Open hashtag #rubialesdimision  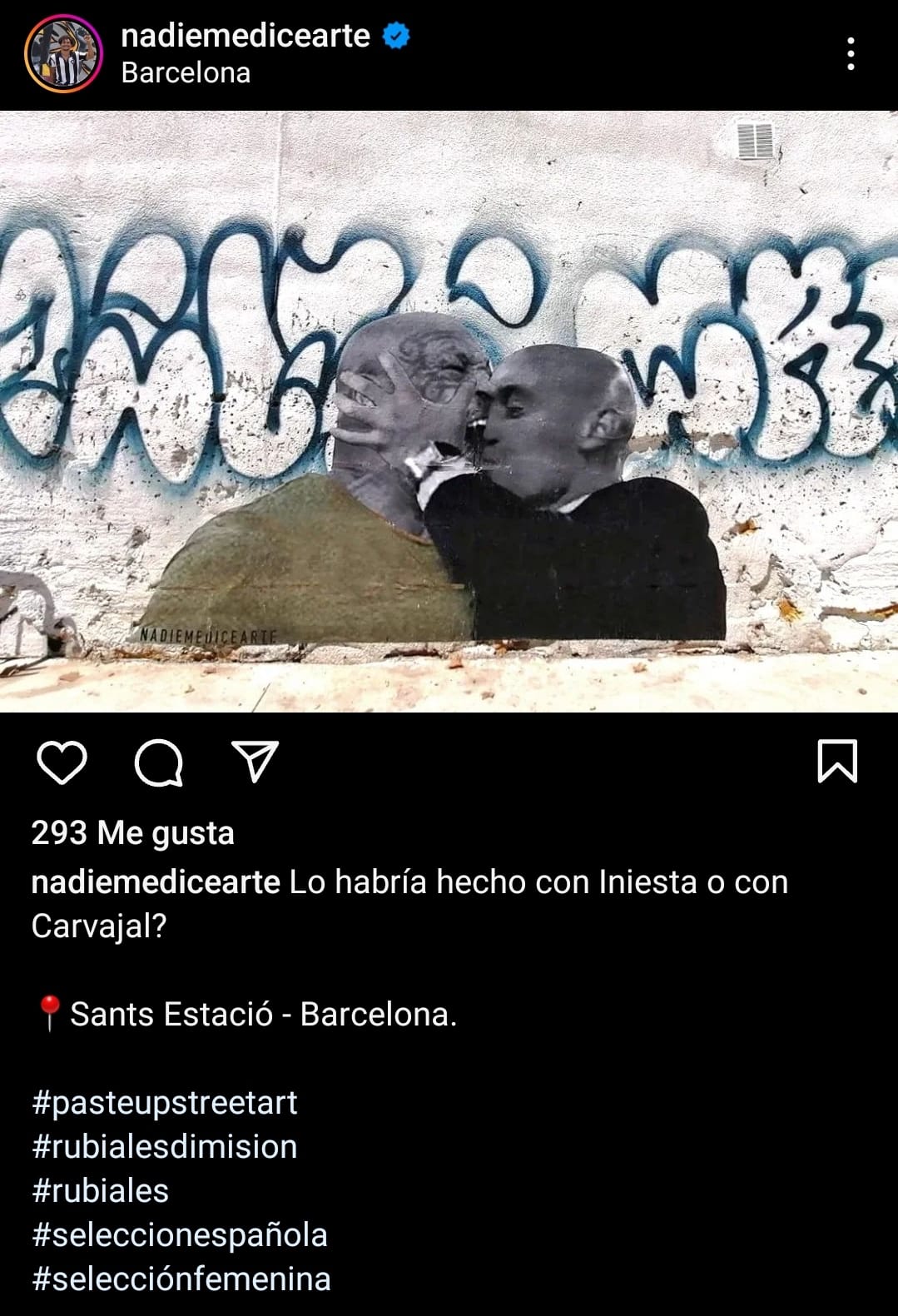(x=164, y=1147)
